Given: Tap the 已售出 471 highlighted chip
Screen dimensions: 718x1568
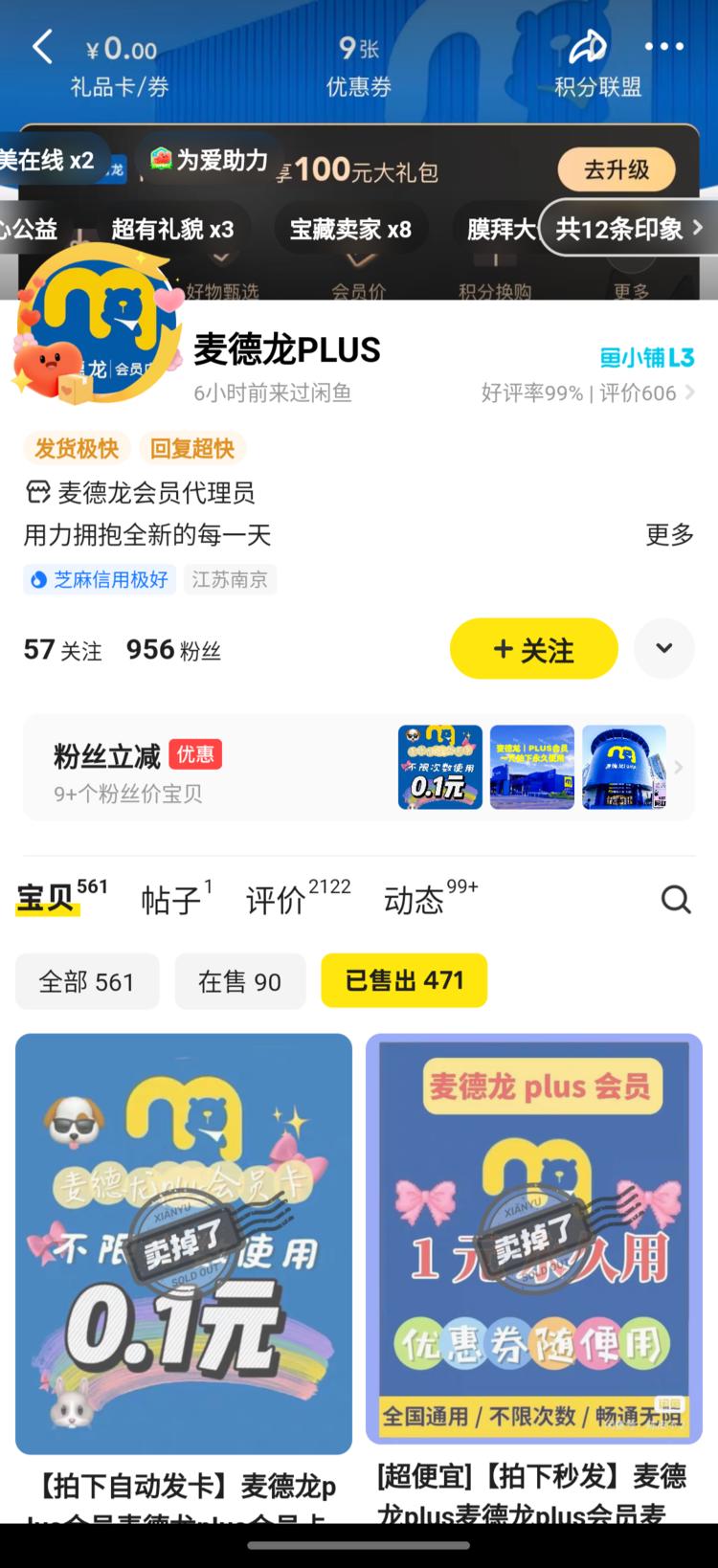Looking at the screenshot, I should coord(404,981).
